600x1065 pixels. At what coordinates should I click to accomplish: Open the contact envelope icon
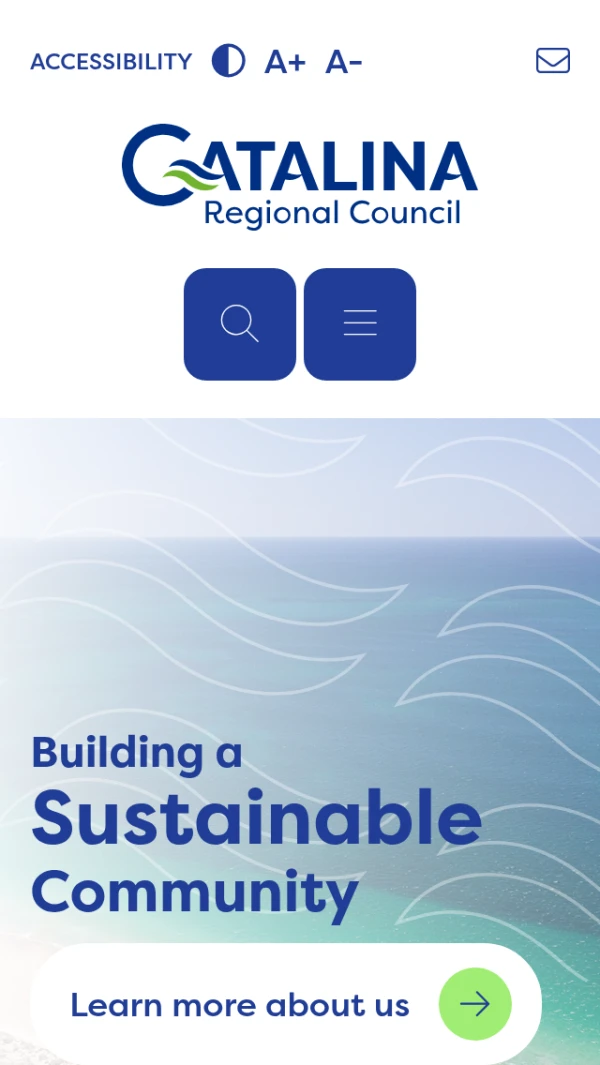point(553,61)
